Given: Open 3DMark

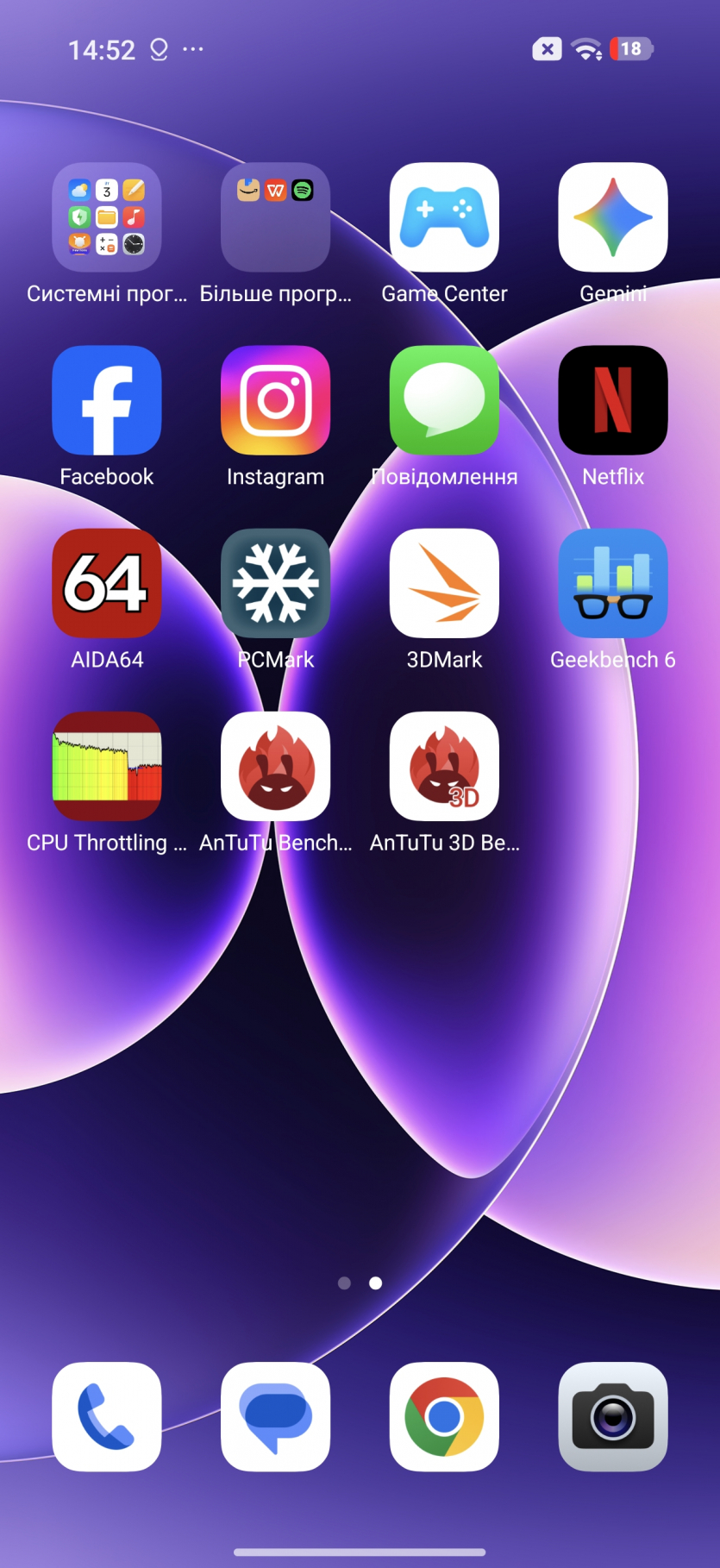Looking at the screenshot, I should [x=444, y=583].
